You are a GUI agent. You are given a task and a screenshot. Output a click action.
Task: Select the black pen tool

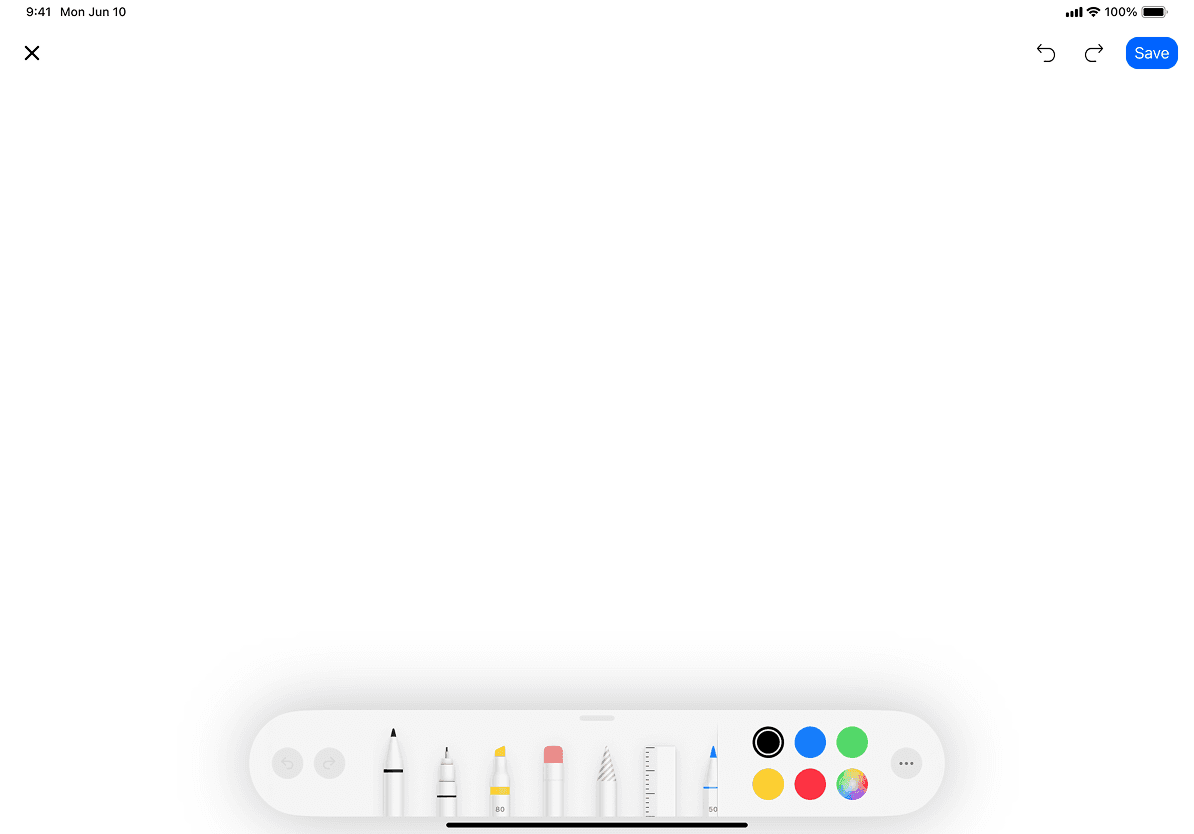(393, 772)
